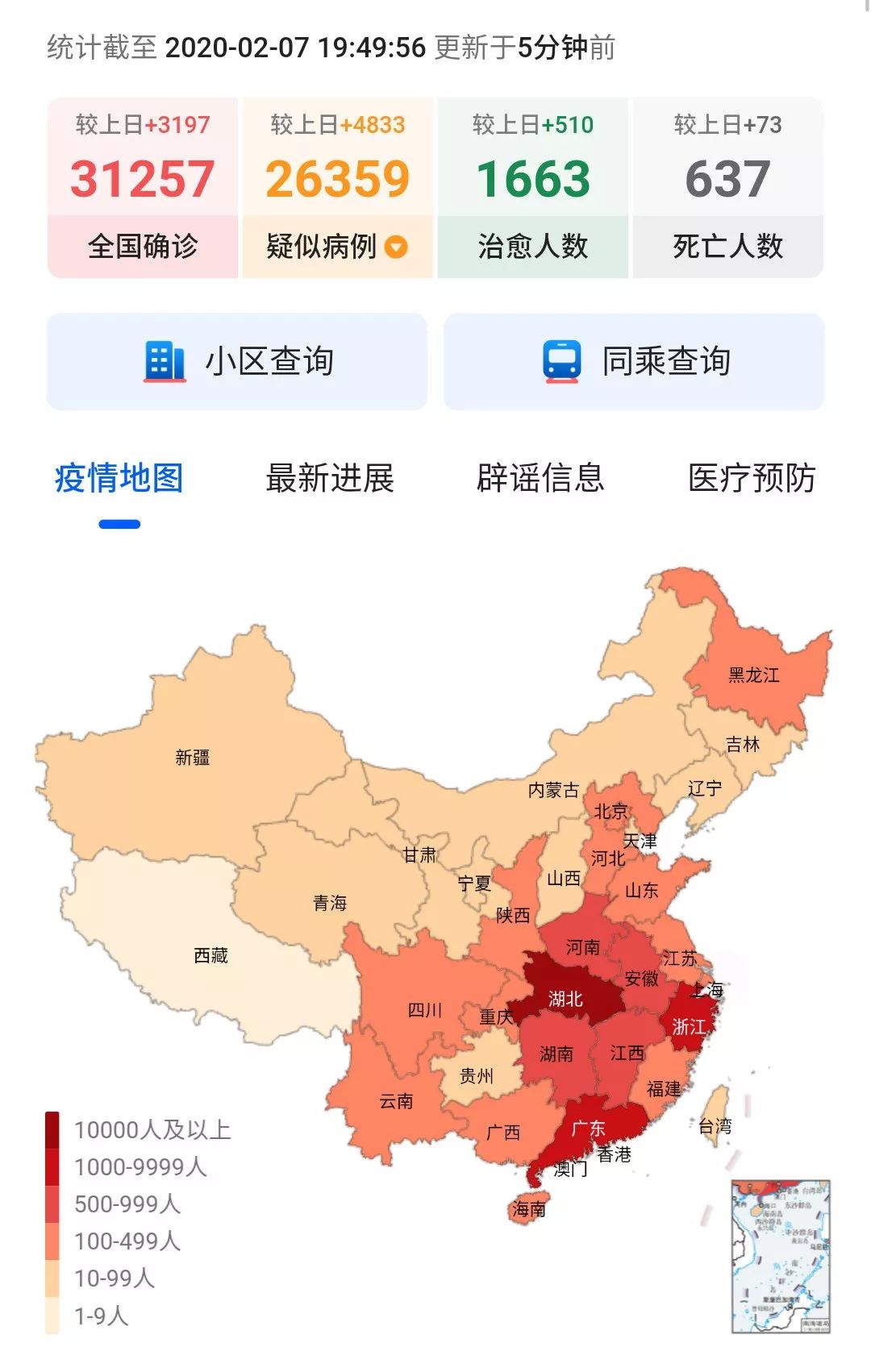Tap 广东 province on the map
The image size is (871, 1372).
(588, 1128)
